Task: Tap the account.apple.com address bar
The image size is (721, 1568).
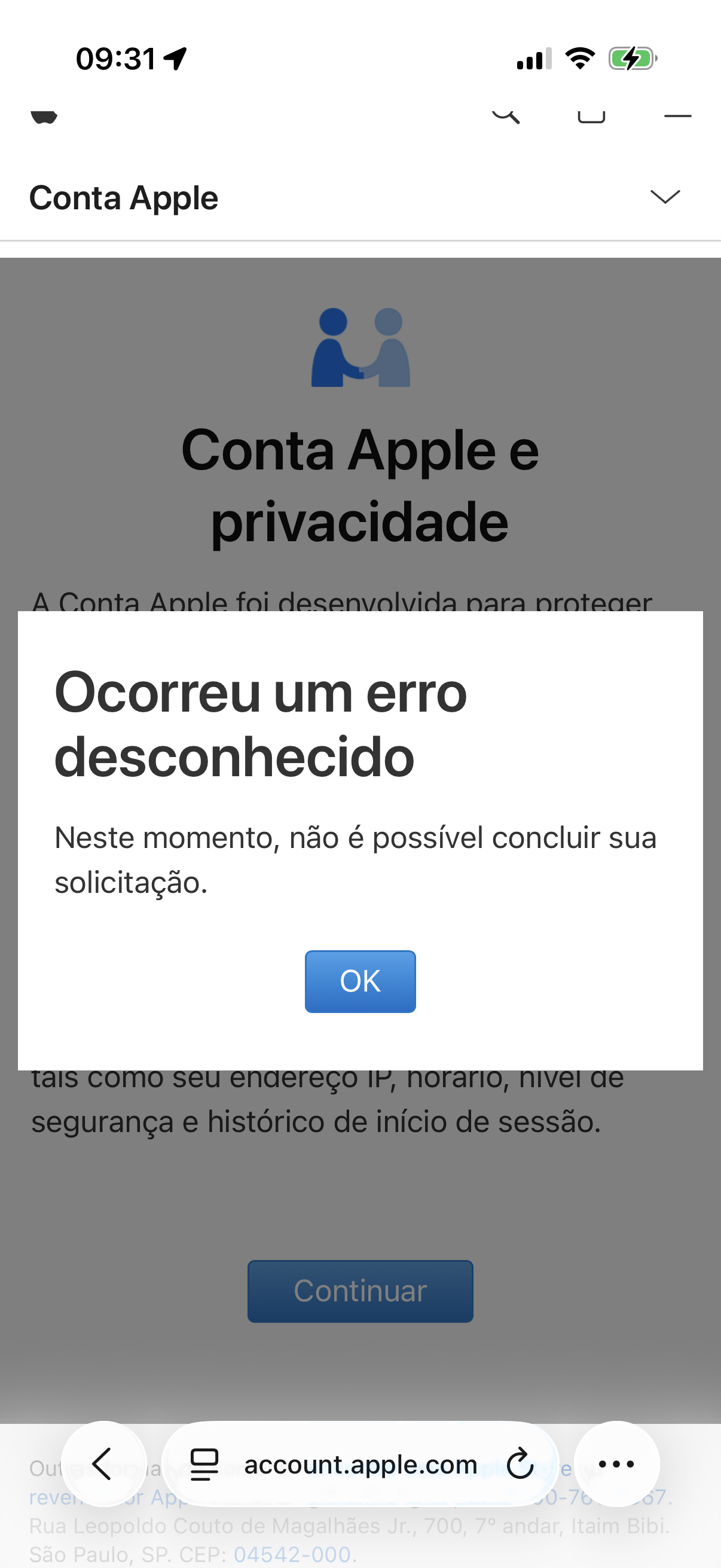Action: tap(360, 1464)
